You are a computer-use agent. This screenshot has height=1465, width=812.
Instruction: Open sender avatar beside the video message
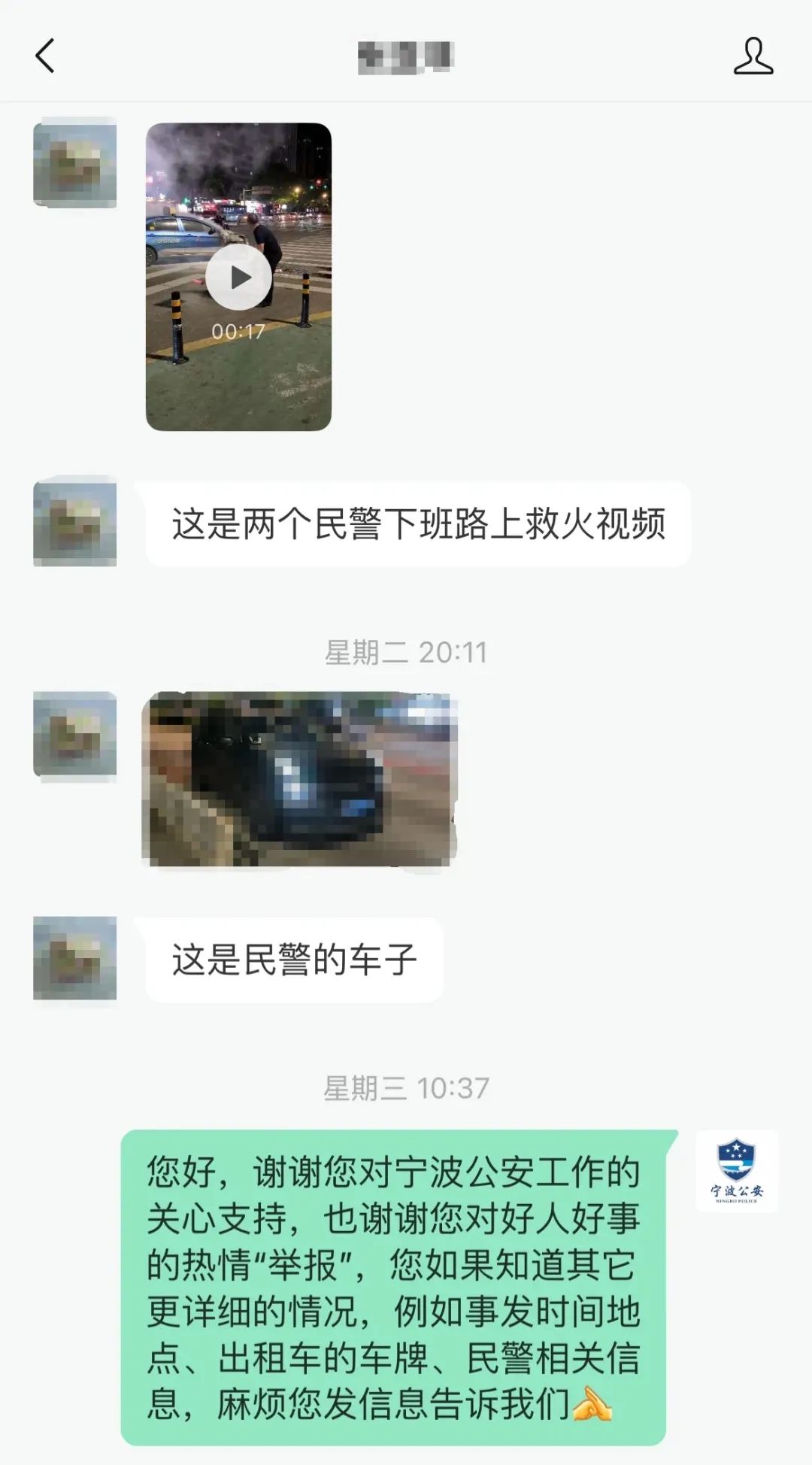(75, 162)
